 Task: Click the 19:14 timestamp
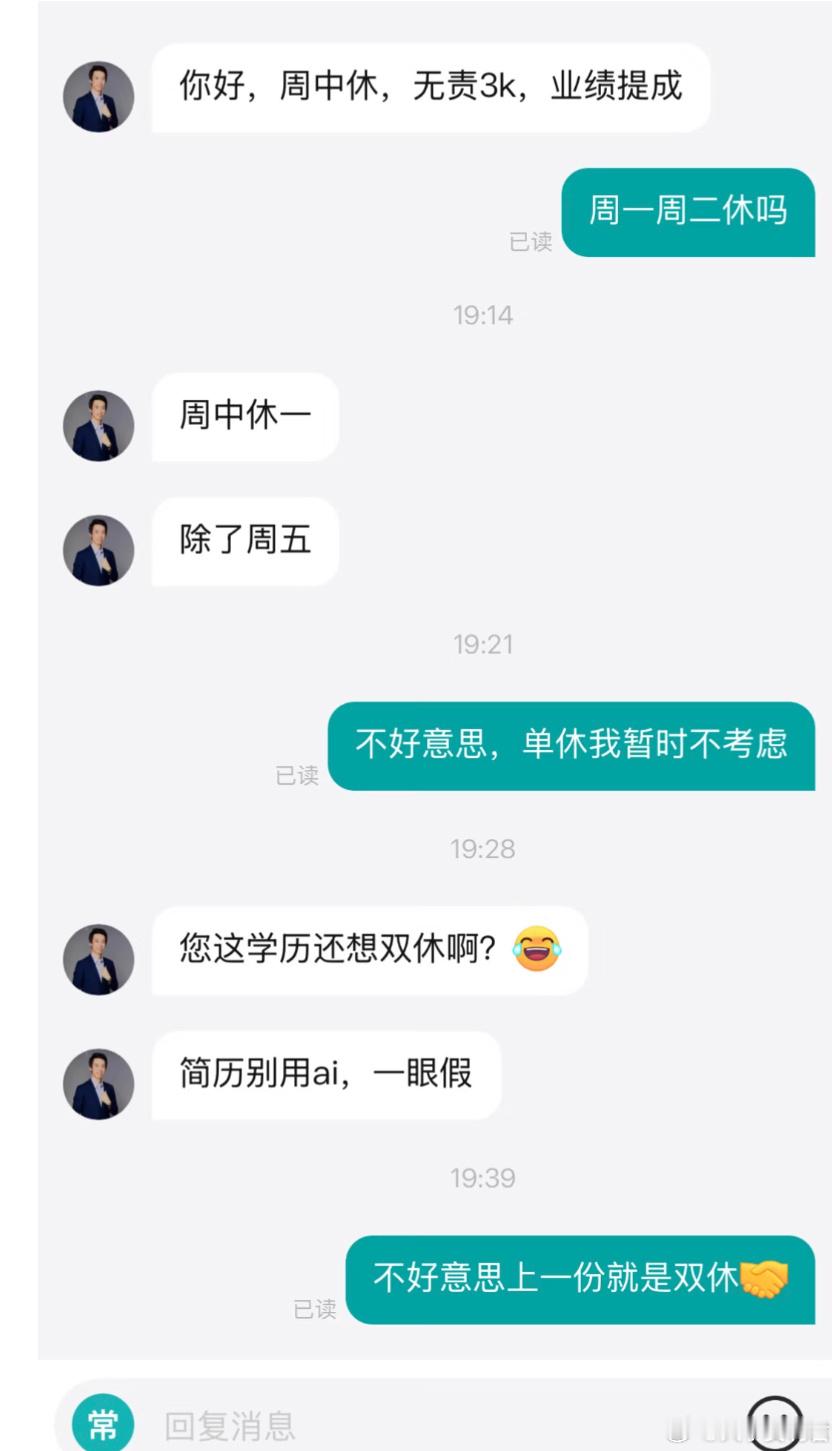click(x=483, y=314)
